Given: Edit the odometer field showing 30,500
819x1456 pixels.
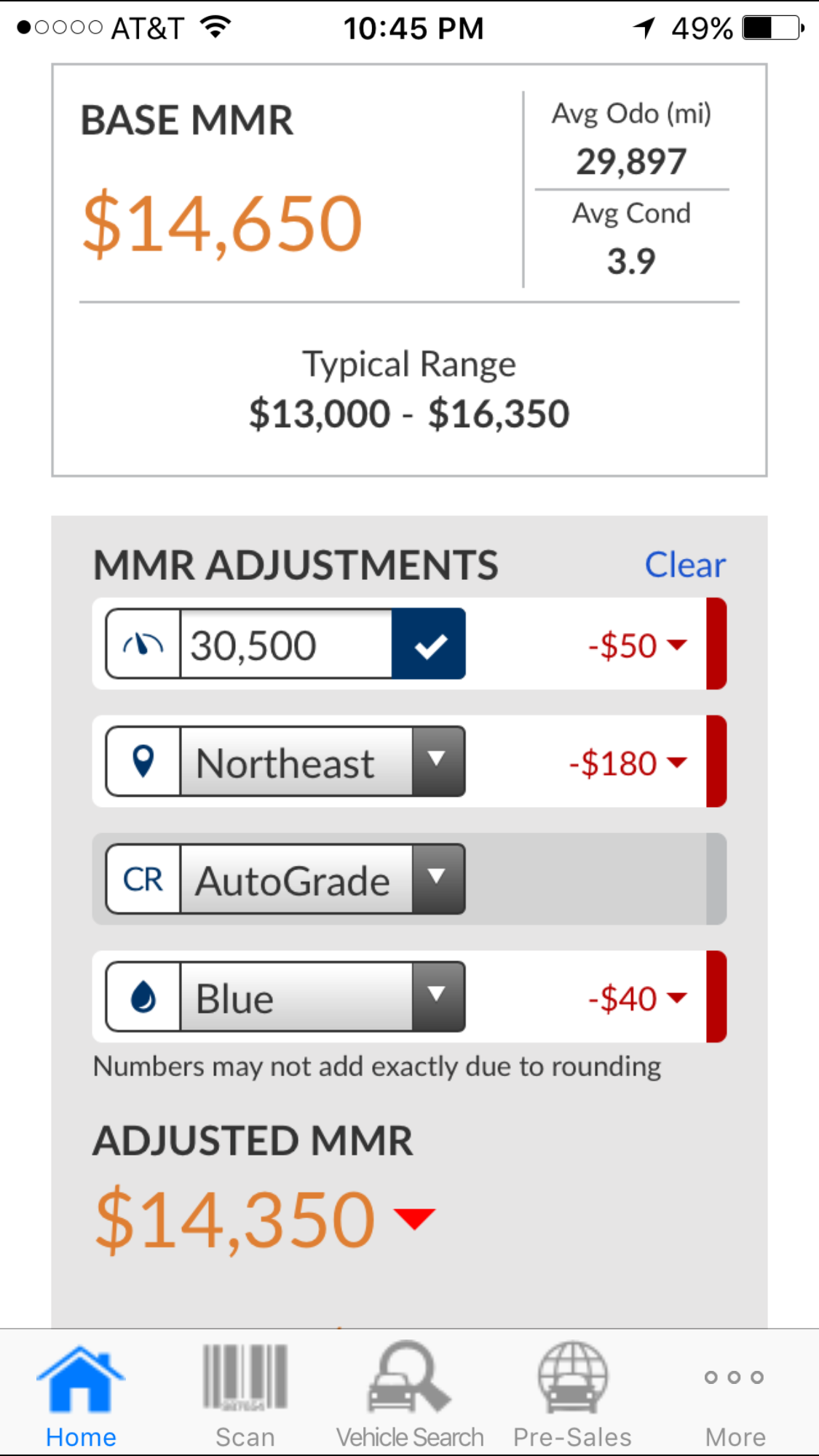Looking at the screenshot, I should (x=286, y=645).
